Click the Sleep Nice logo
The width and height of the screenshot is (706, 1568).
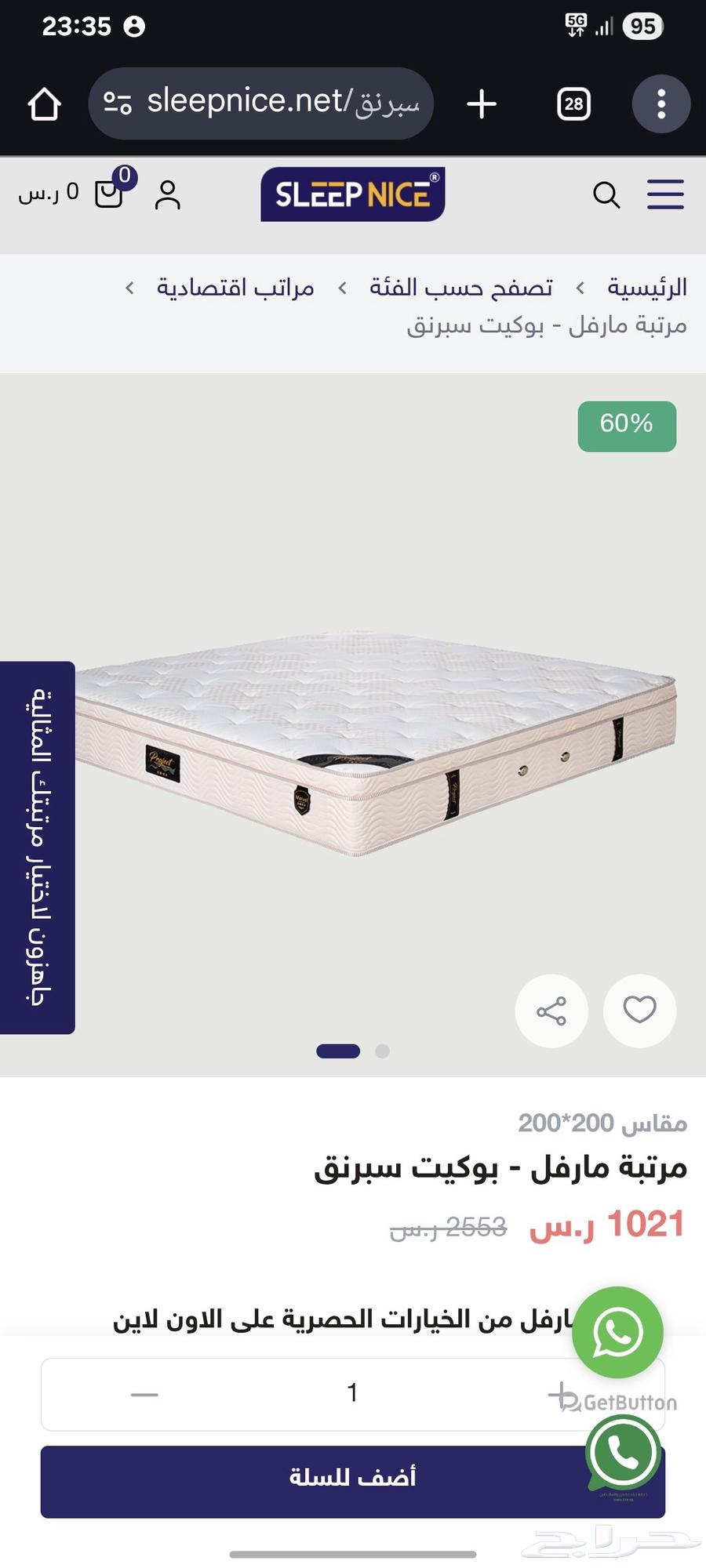pos(352,194)
